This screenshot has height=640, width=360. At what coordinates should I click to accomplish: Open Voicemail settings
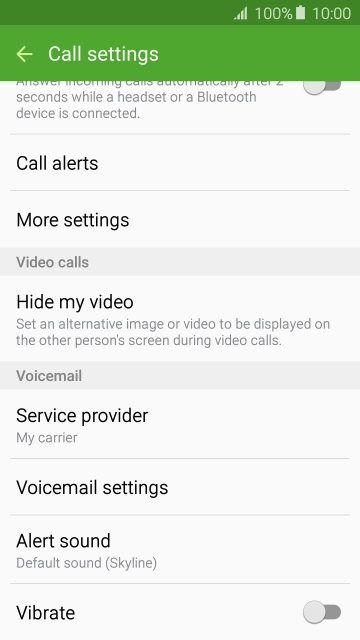180,487
